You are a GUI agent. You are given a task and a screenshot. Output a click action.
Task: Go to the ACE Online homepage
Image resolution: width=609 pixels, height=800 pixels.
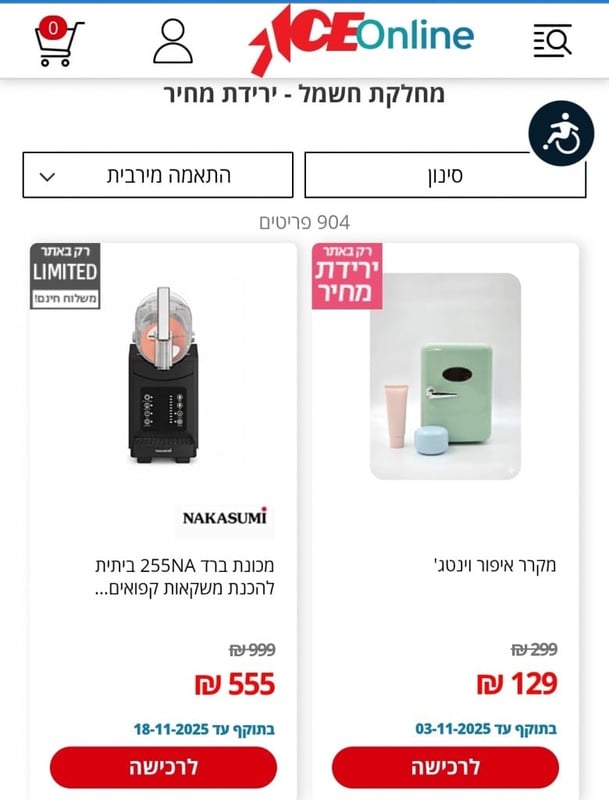click(362, 38)
